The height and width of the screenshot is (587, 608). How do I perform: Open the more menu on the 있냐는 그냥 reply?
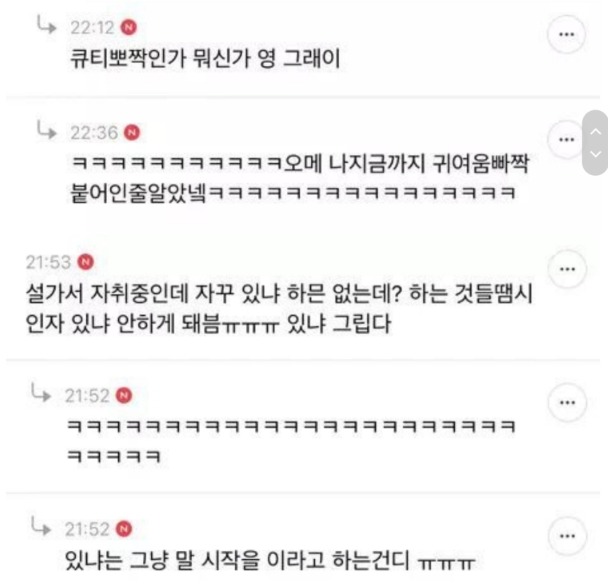[565, 533]
